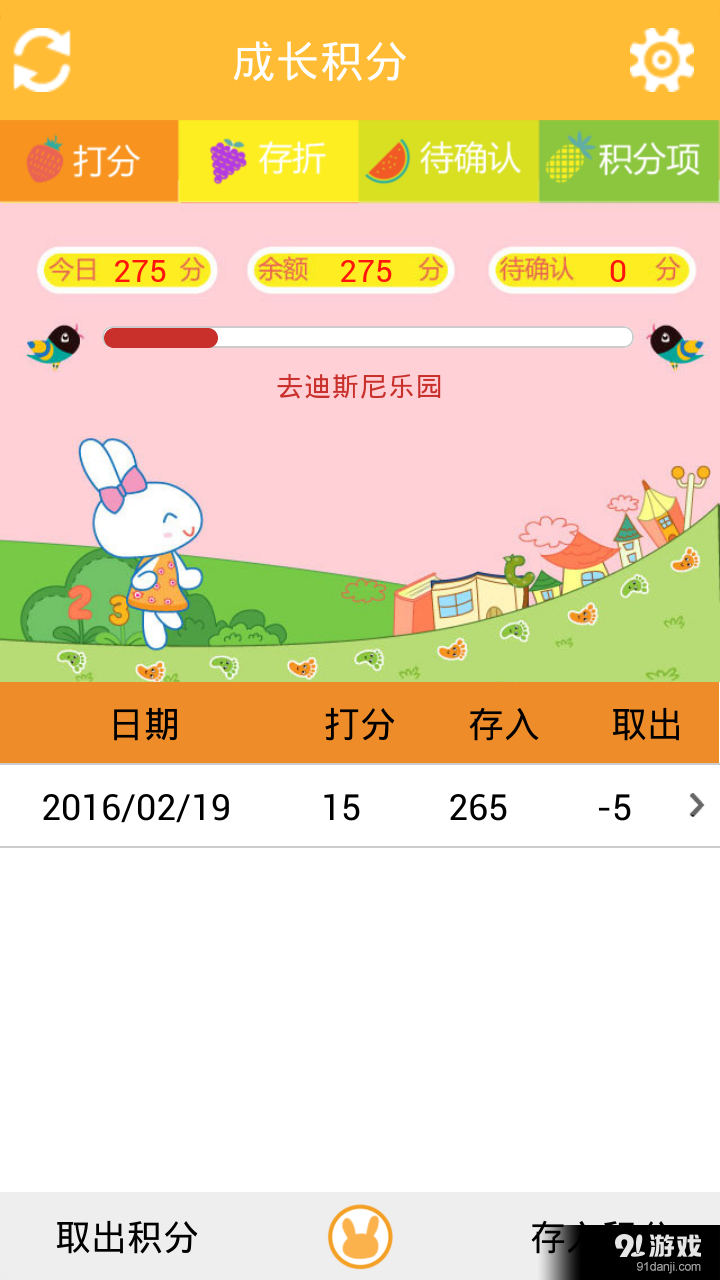Select the 积分项 tab

click(x=628, y=160)
